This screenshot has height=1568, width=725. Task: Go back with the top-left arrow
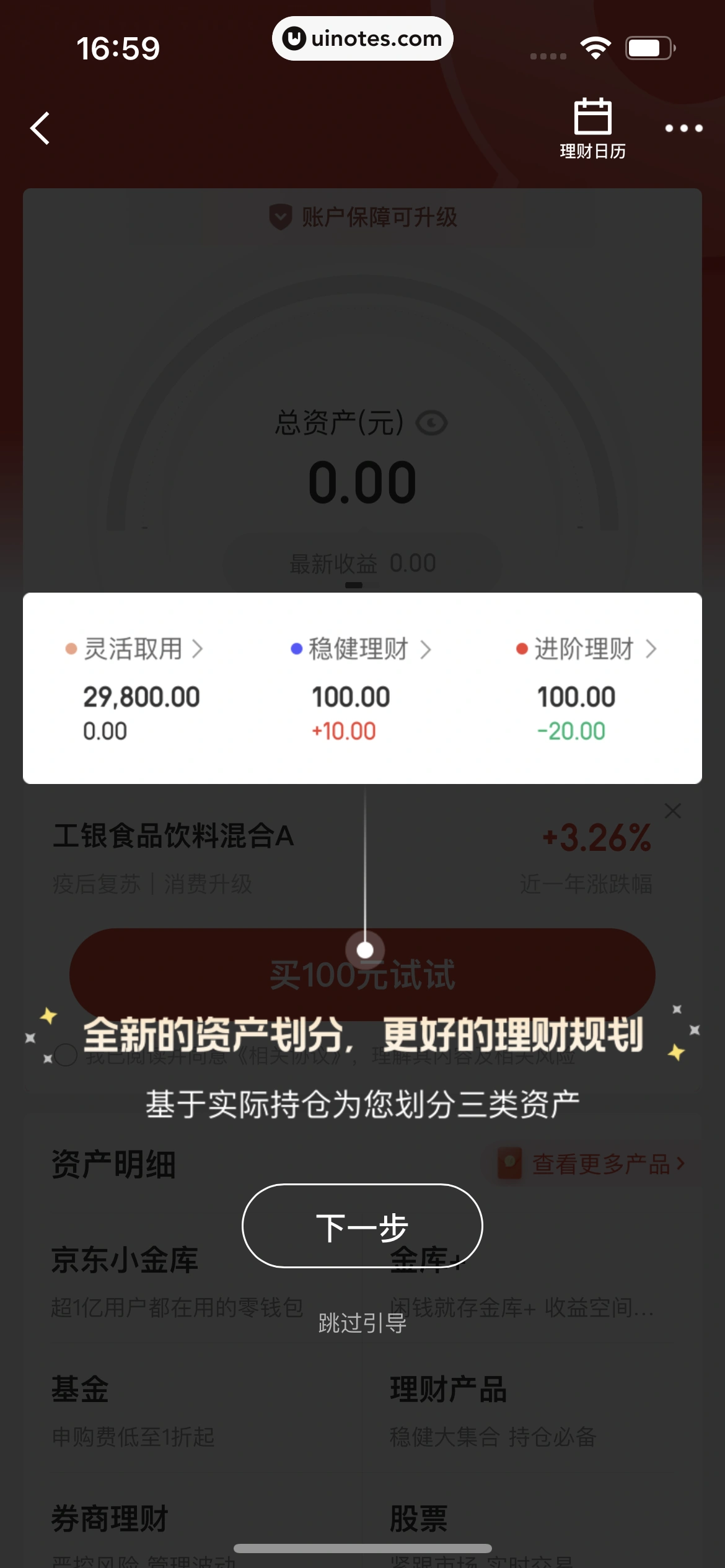point(40,128)
